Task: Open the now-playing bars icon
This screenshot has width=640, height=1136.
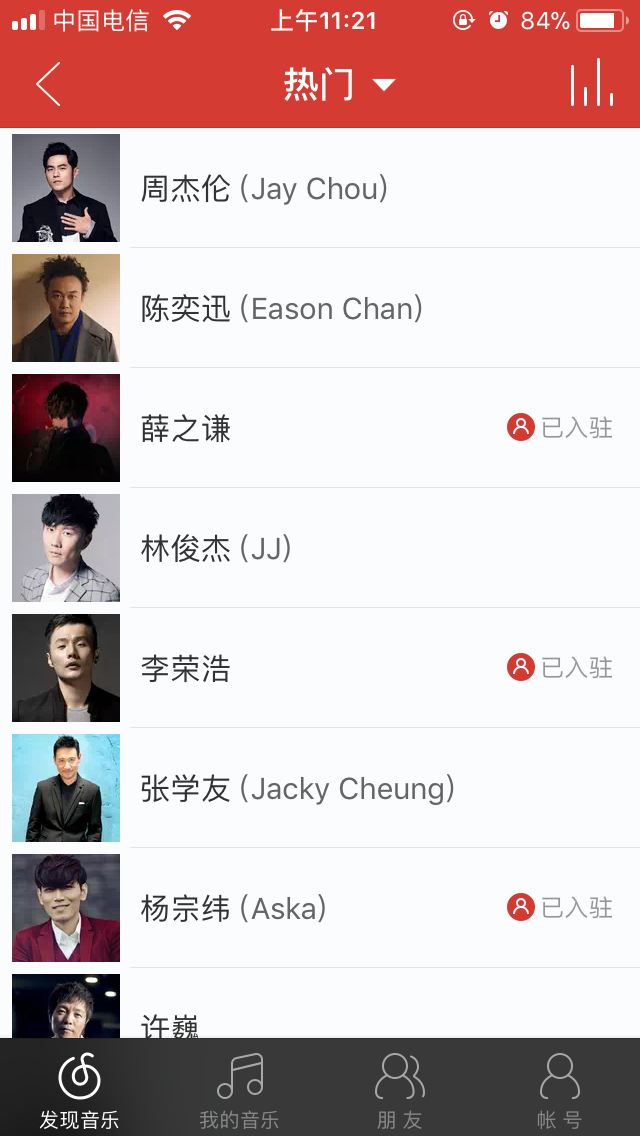Action: point(591,84)
